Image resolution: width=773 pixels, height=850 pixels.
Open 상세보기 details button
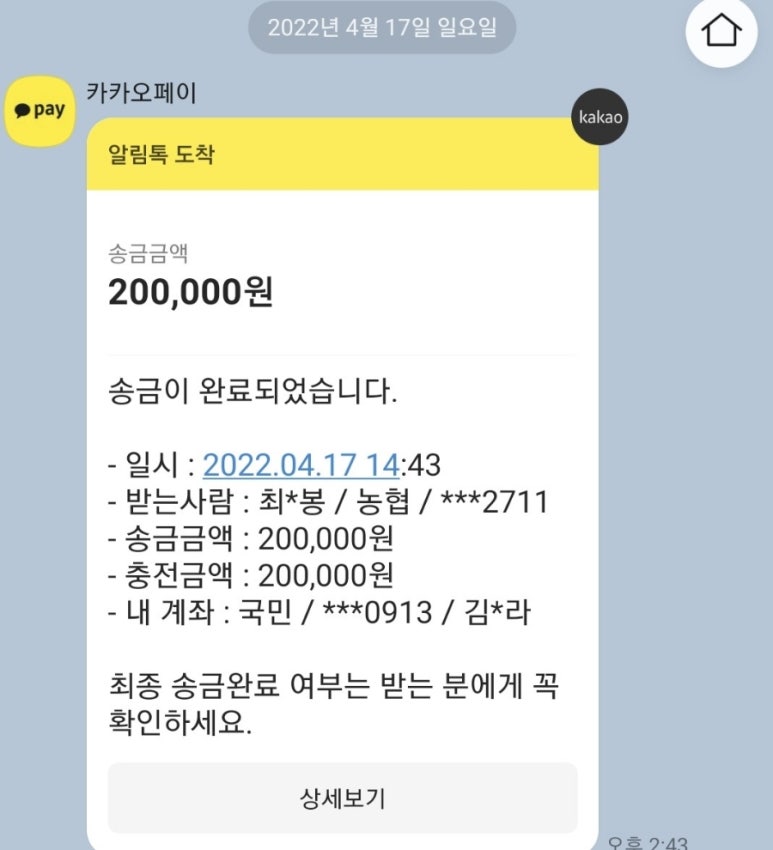point(342,798)
